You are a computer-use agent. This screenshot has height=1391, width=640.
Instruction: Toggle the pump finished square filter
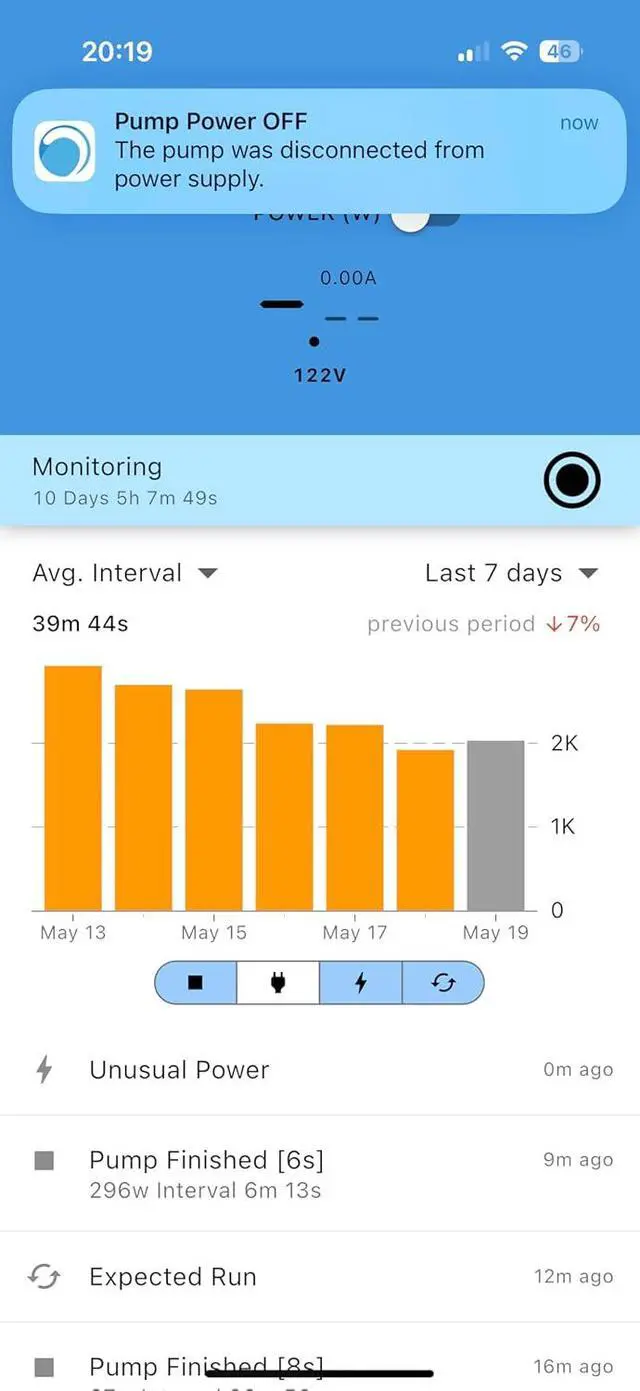(196, 983)
